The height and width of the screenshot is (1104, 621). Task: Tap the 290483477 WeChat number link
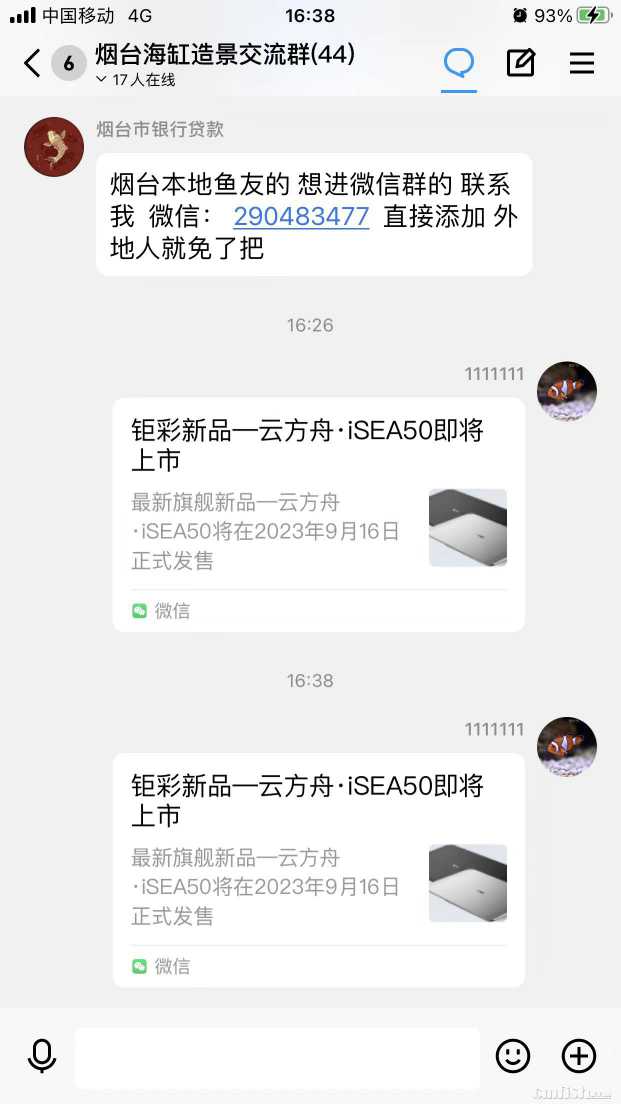(301, 216)
